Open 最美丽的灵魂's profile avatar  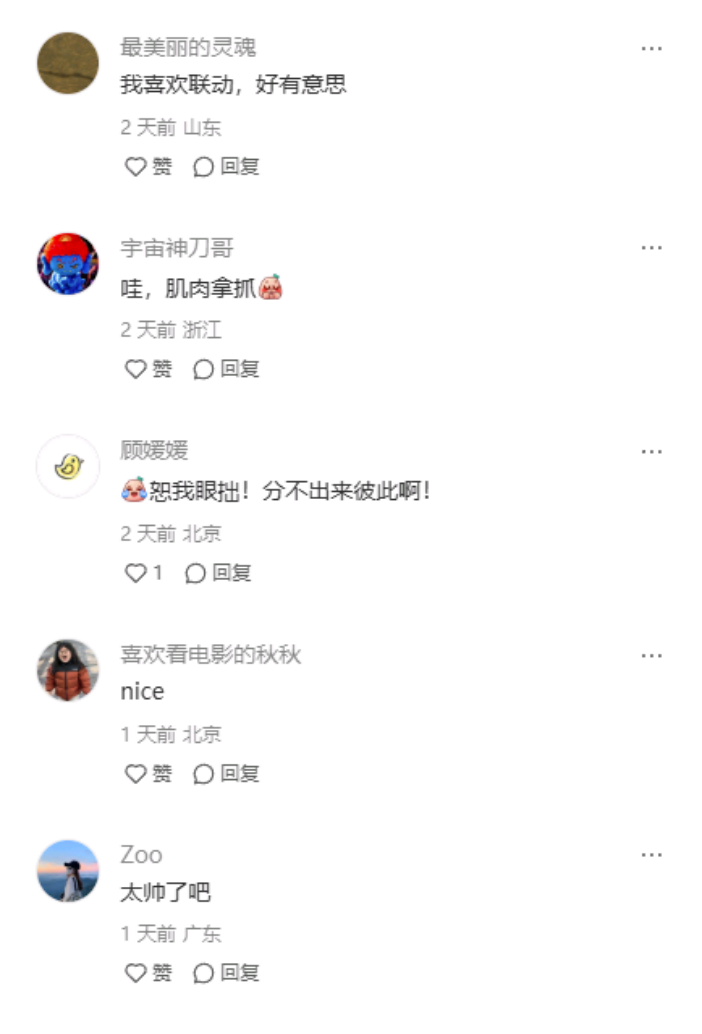click(68, 63)
